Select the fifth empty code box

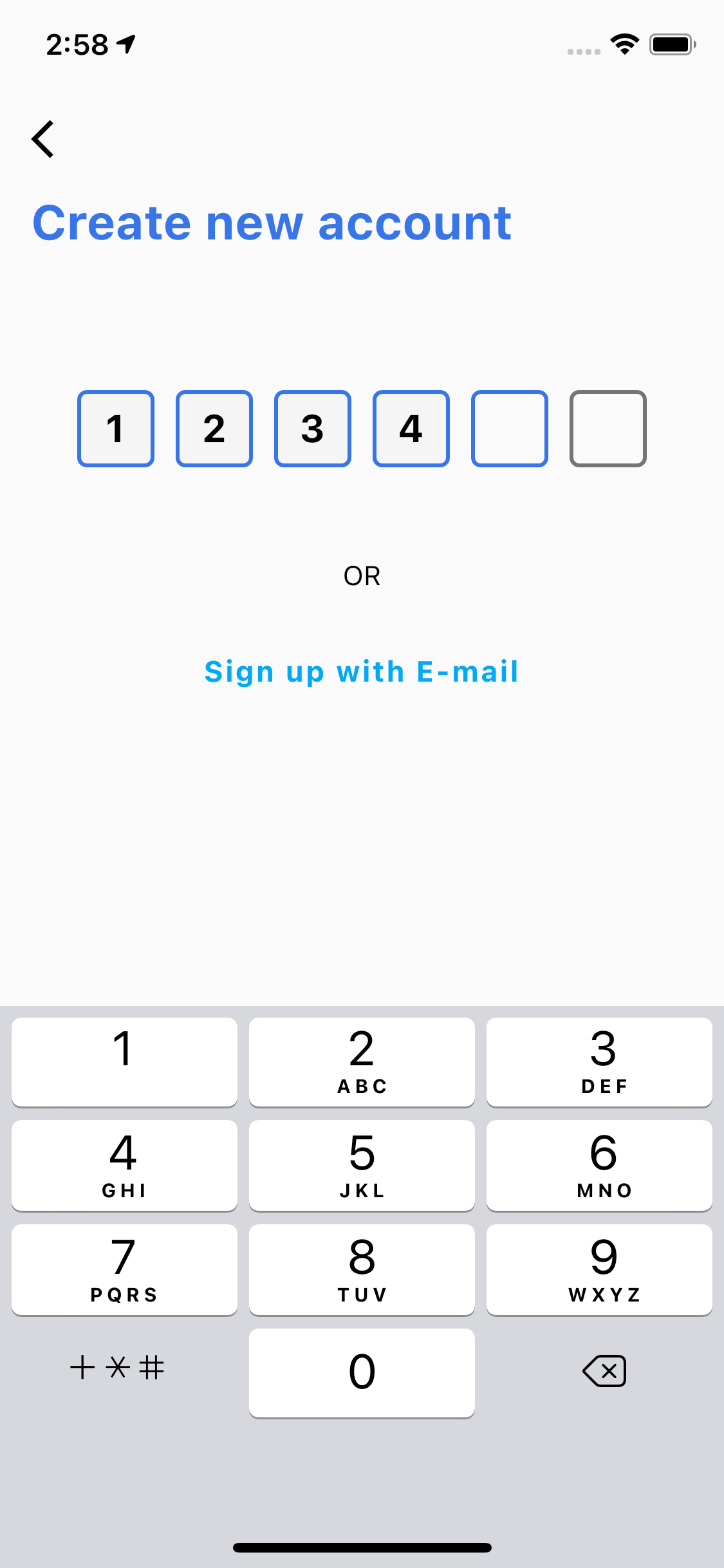(x=510, y=429)
